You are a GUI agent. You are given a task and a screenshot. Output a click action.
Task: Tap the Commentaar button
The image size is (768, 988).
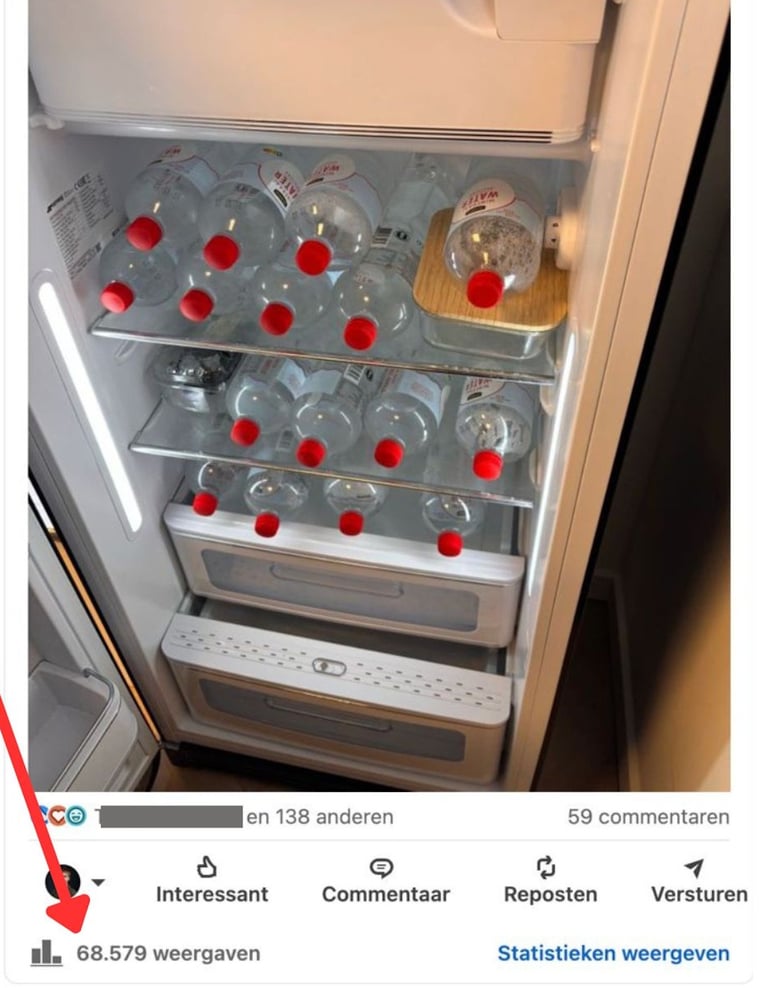point(385,880)
